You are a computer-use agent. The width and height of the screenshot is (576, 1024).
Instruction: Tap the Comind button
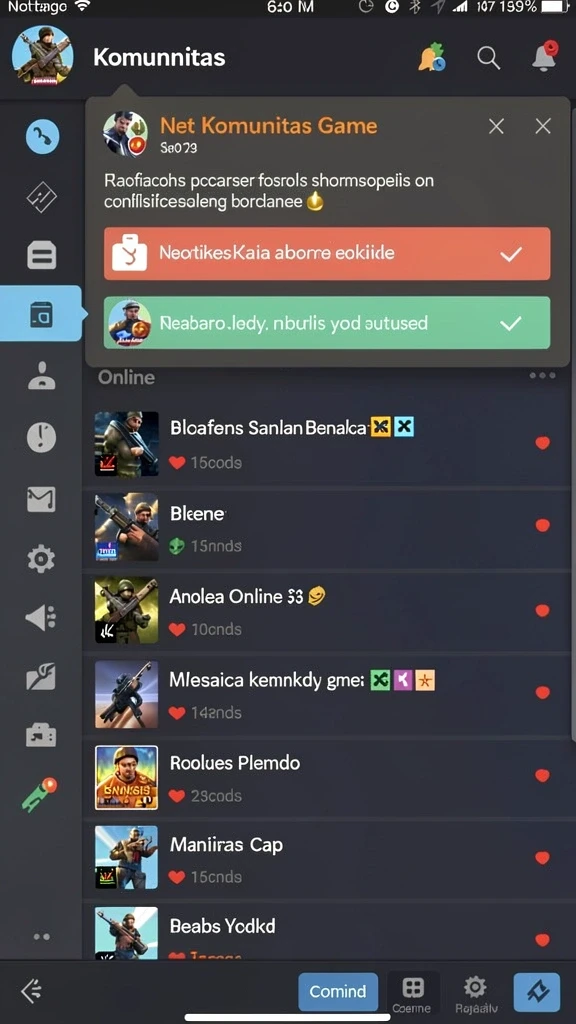click(338, 991)
